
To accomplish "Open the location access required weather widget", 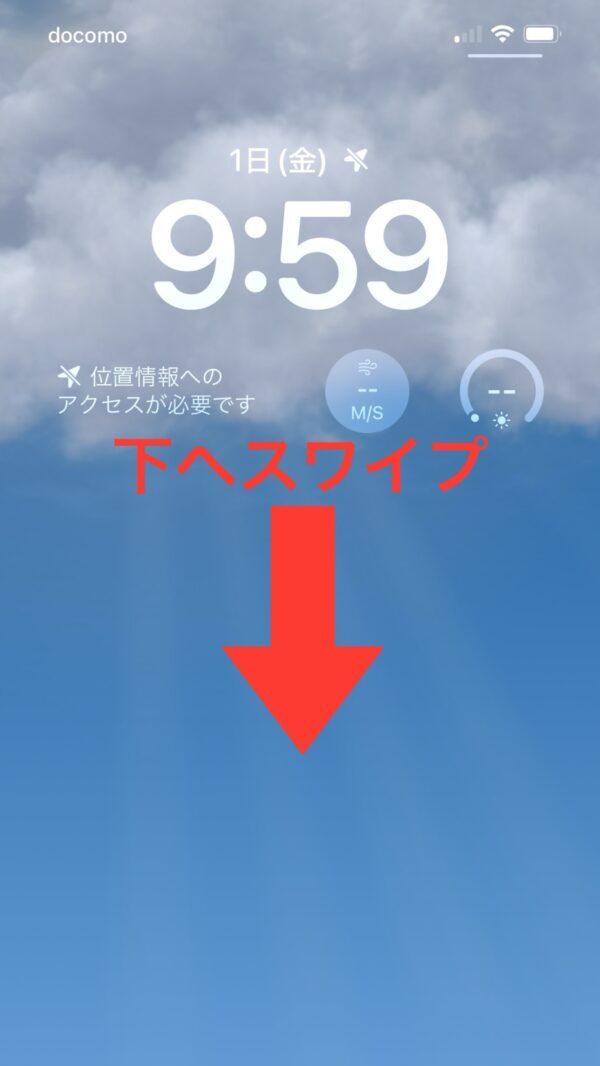I will pyautogui.click(x=157, y=391).
